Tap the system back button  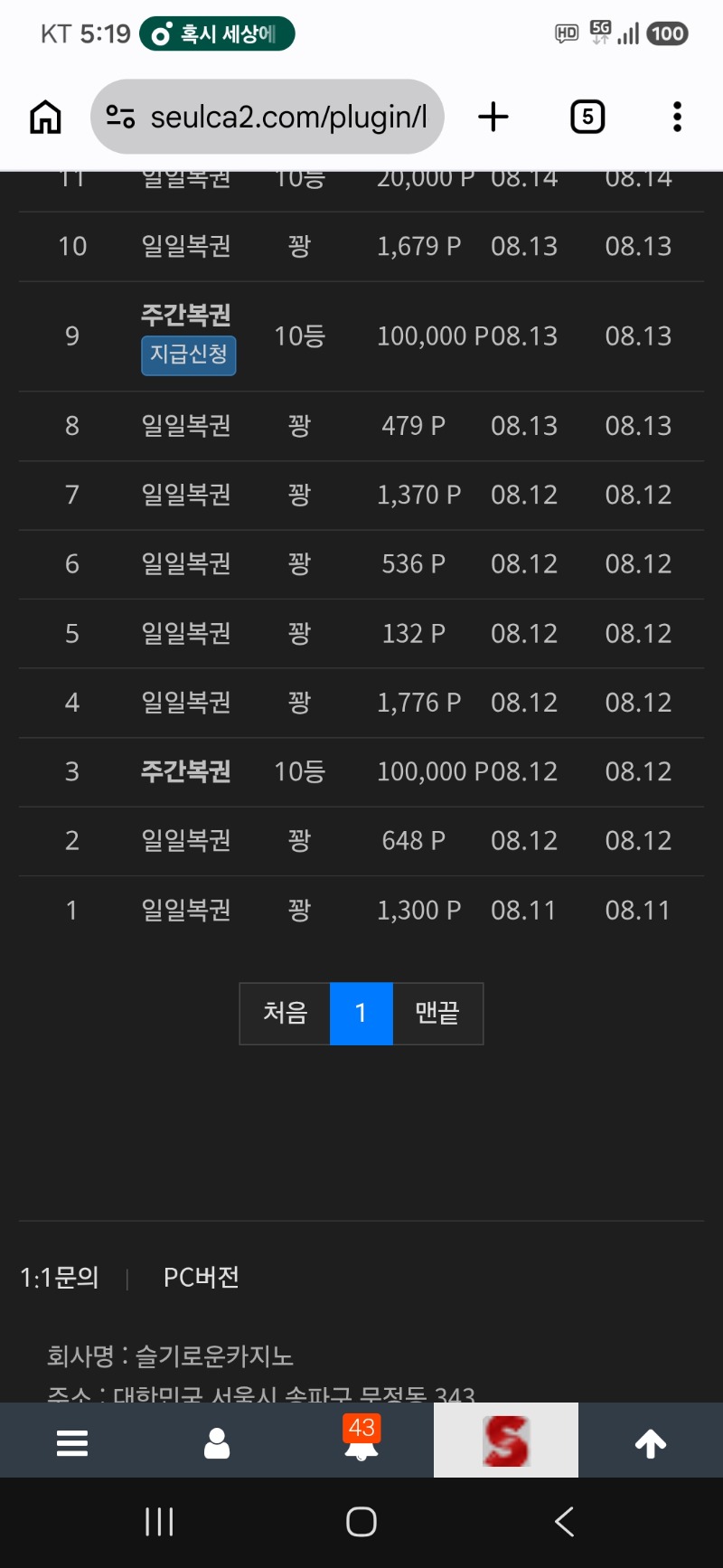coord(564,1522)
